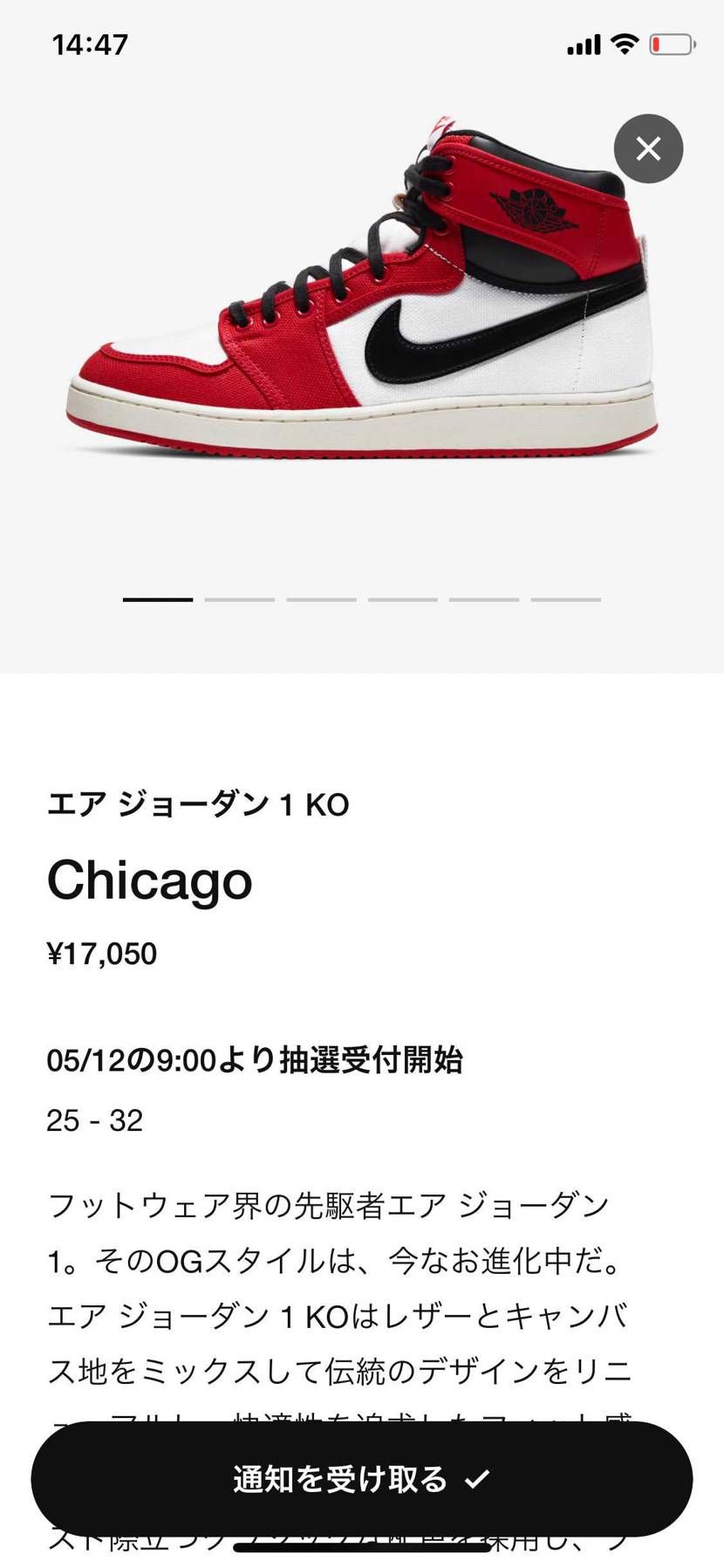Screen dimensions: 724x1568
Task: Tap the エア ジョーダン 1 KO label
Action: point(197,805)
